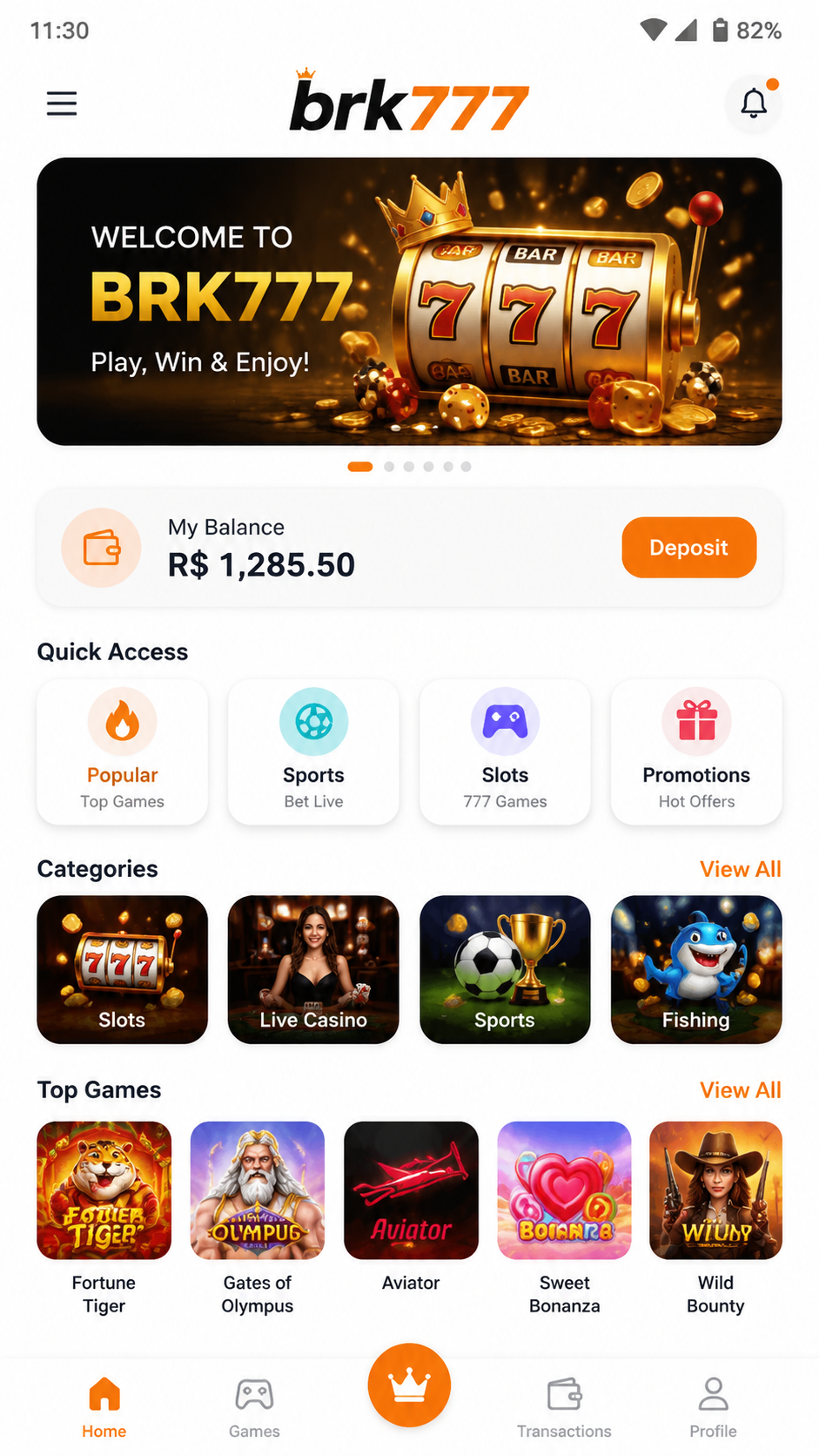View all Top Games
The width and height of the screenshot is (819, 1456).
(740, 1090)
